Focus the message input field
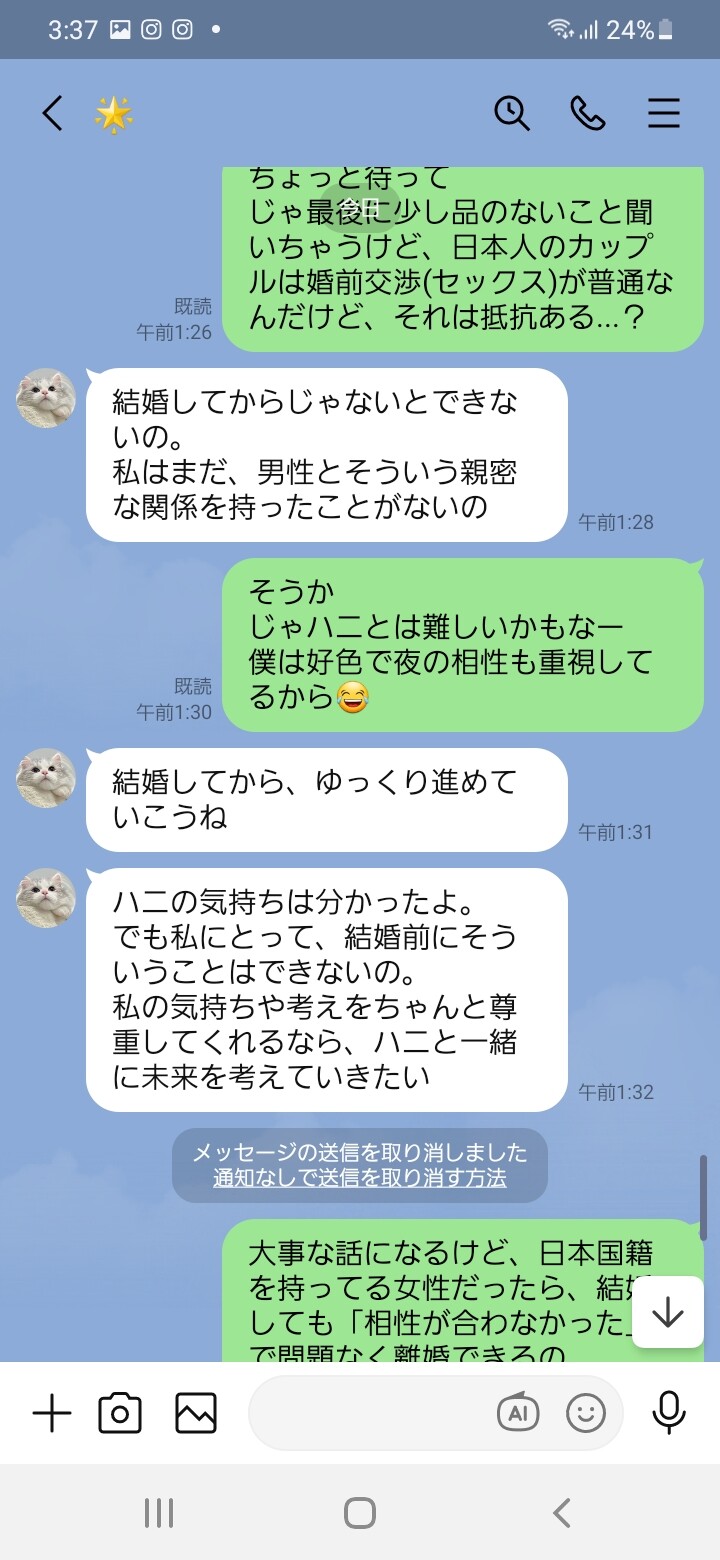The width and height of the screenshot is (720, 1560). tap(370, 1413)
